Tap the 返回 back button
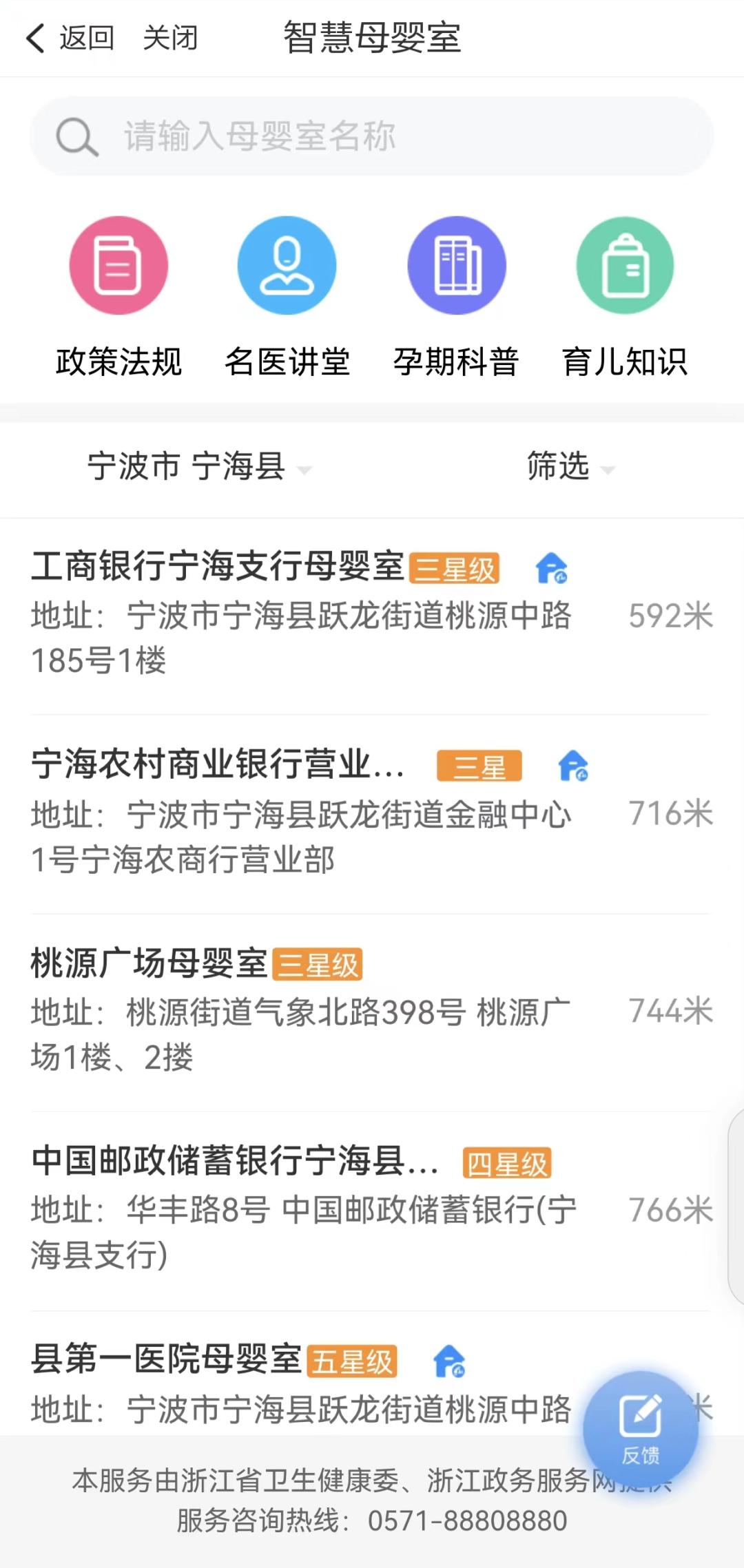The height and width of the screenshot is (1568, 744). (71, 38)
